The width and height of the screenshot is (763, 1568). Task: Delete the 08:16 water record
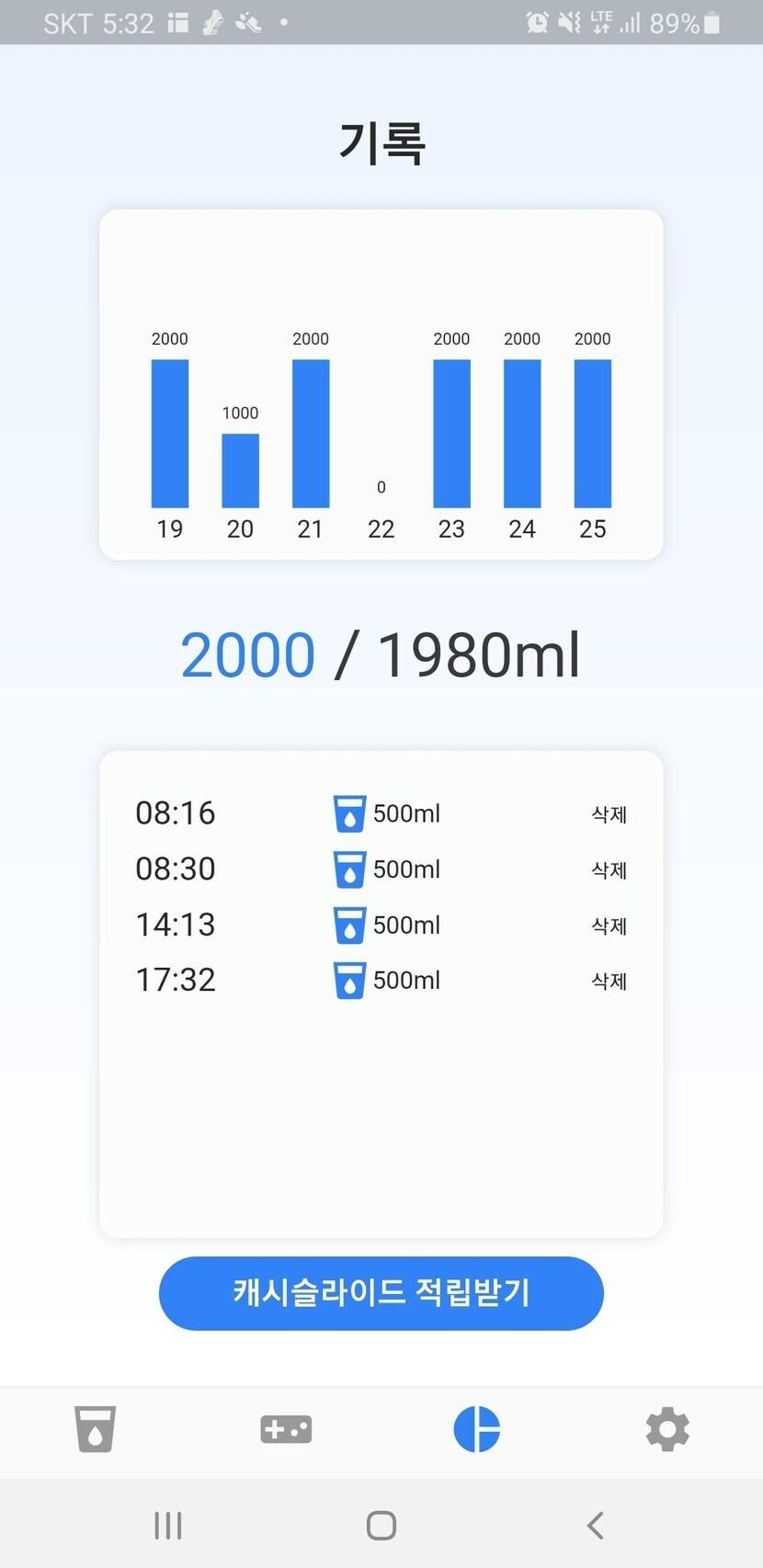point(609,814)
